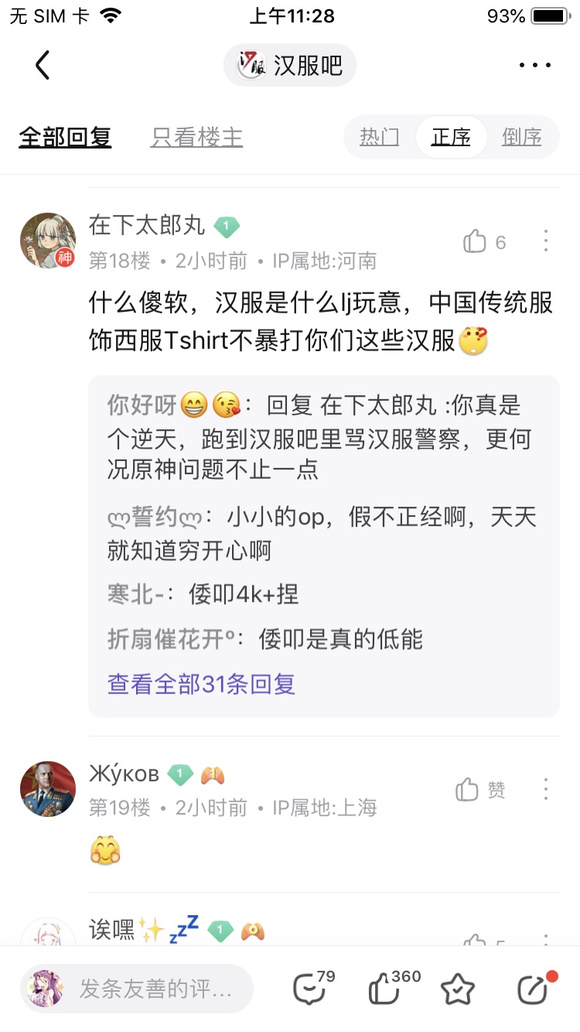Like 在下太郎丸's 18楼 reply
Screen dimensions: 580x1032
485,242
